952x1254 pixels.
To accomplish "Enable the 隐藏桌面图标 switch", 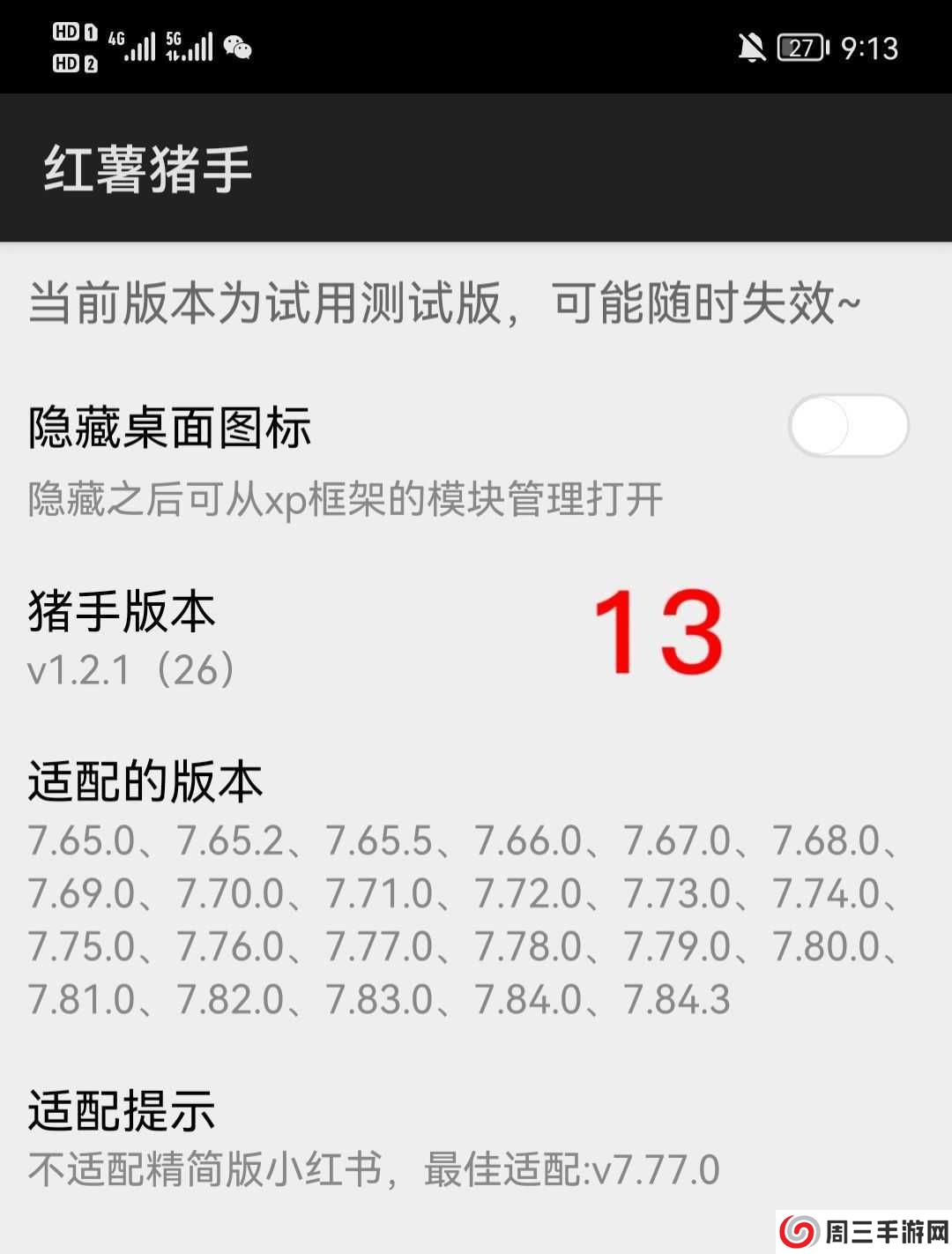I will point(848,427).
